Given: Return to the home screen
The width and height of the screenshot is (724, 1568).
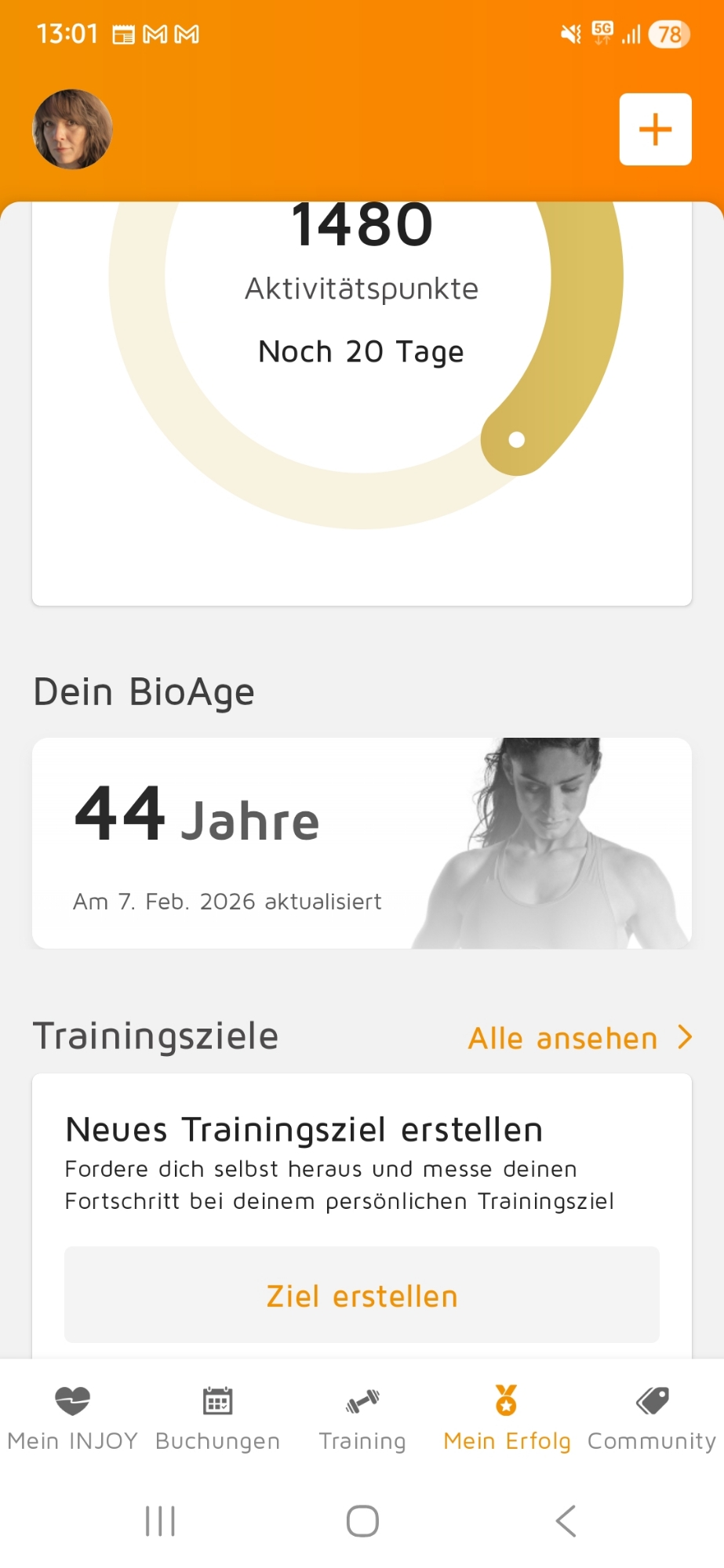Looking at the screenshot, I should point(362,1521).
